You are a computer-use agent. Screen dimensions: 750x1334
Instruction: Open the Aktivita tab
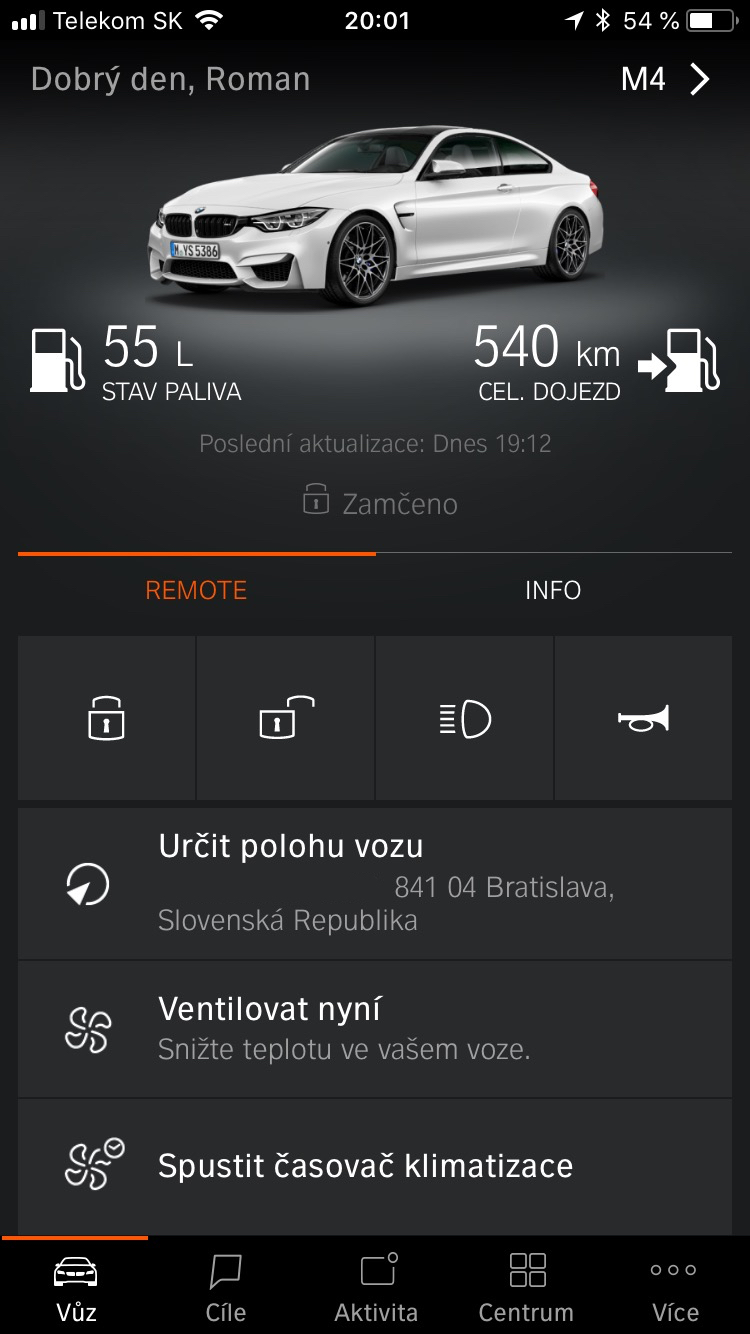376,1287
